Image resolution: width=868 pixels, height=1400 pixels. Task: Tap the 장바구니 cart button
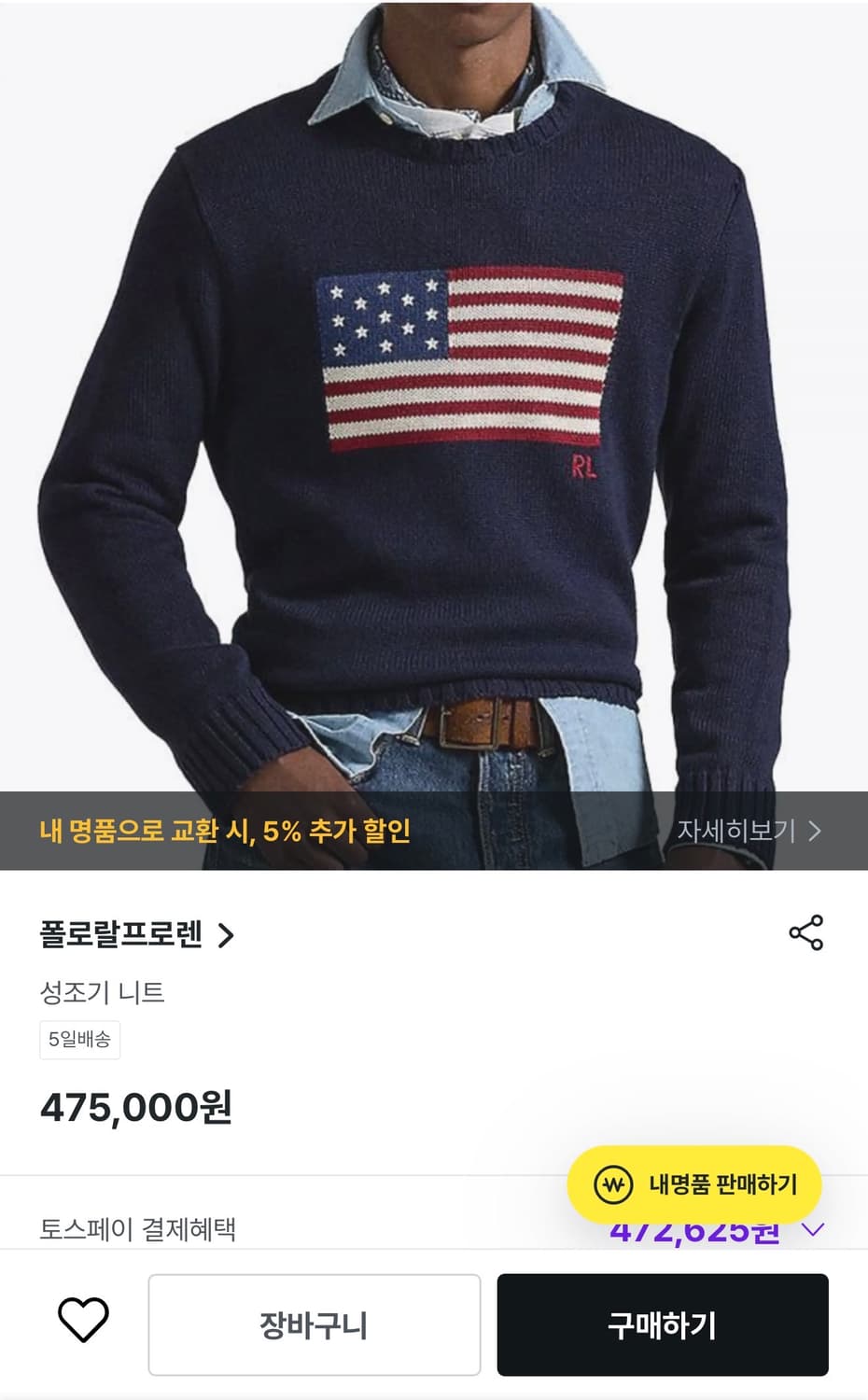pyautogui.click(x=314, y=1323)
